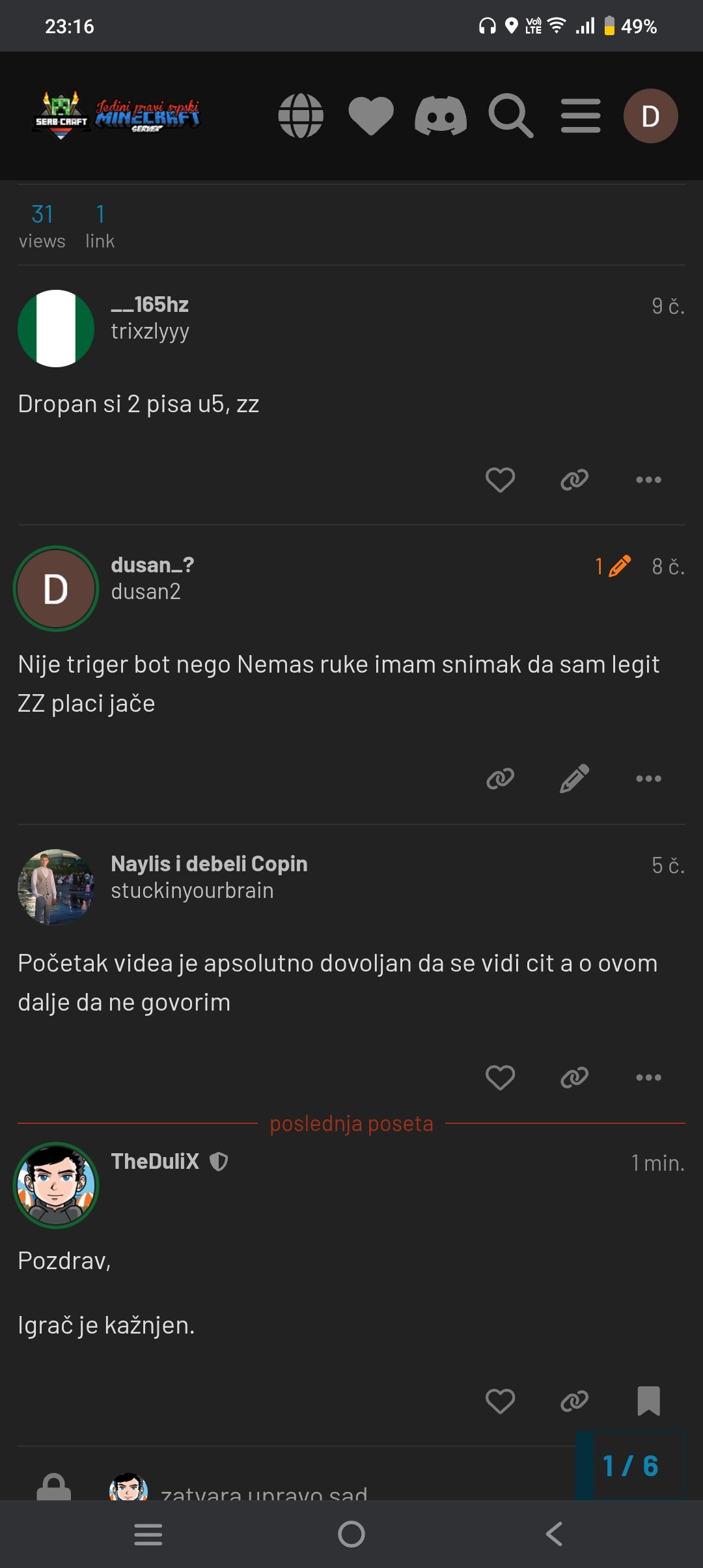This screenshot has width=703, height=1568.
Task: Show more actions on trixzlyyy's post
Action: click(648, 480)
